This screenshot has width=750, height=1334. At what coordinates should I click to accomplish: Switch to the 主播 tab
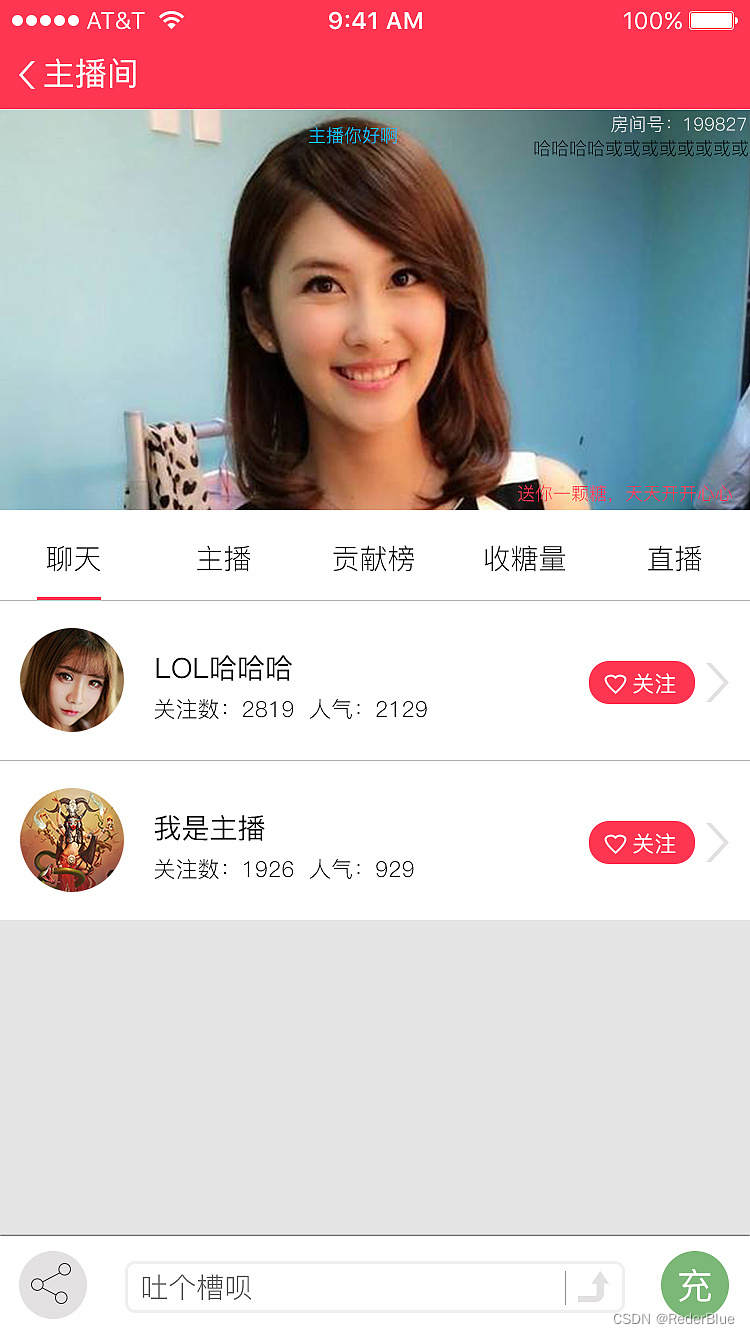pos(223,559)
